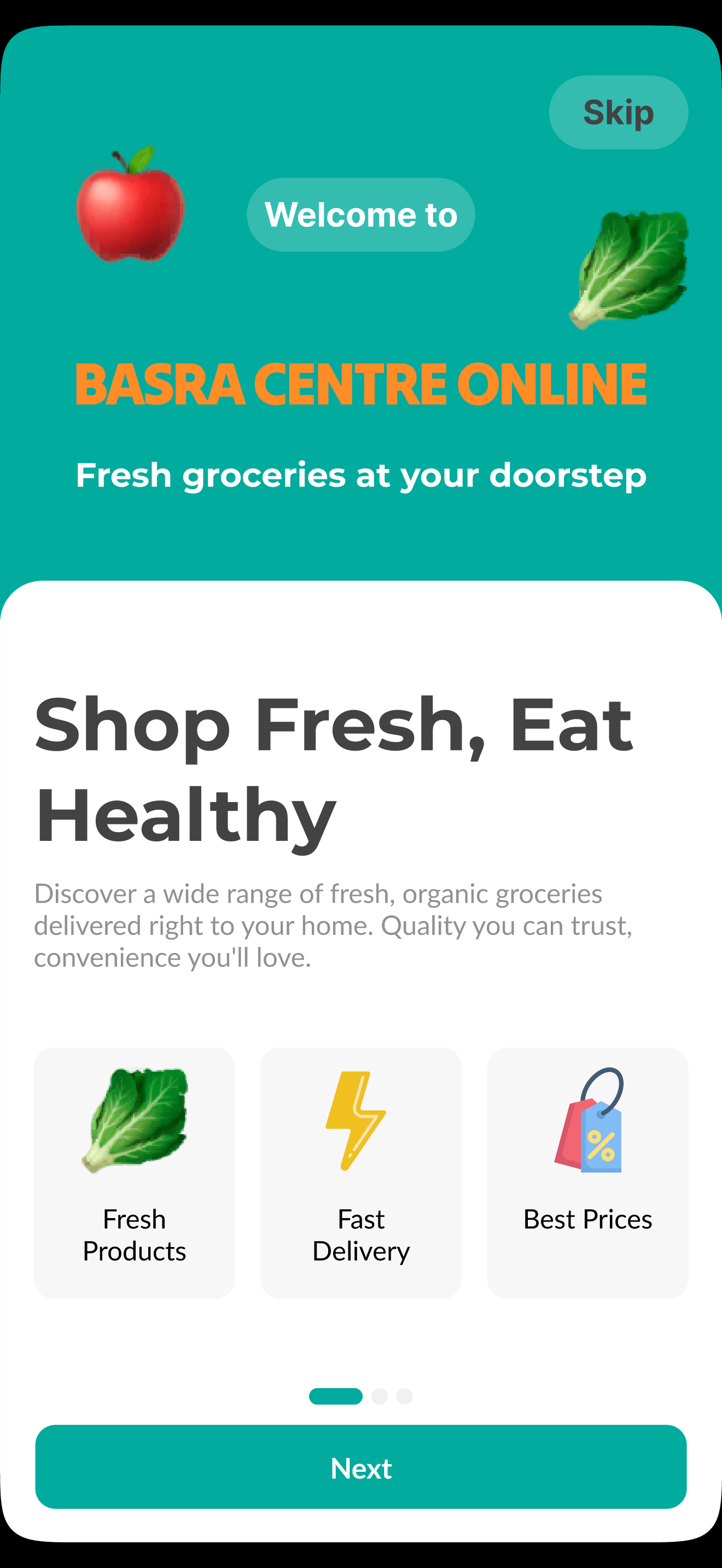Screen dimensions: 722x1568
Task: Jump to the third onboarding page dot
Action: point(405,1396)
